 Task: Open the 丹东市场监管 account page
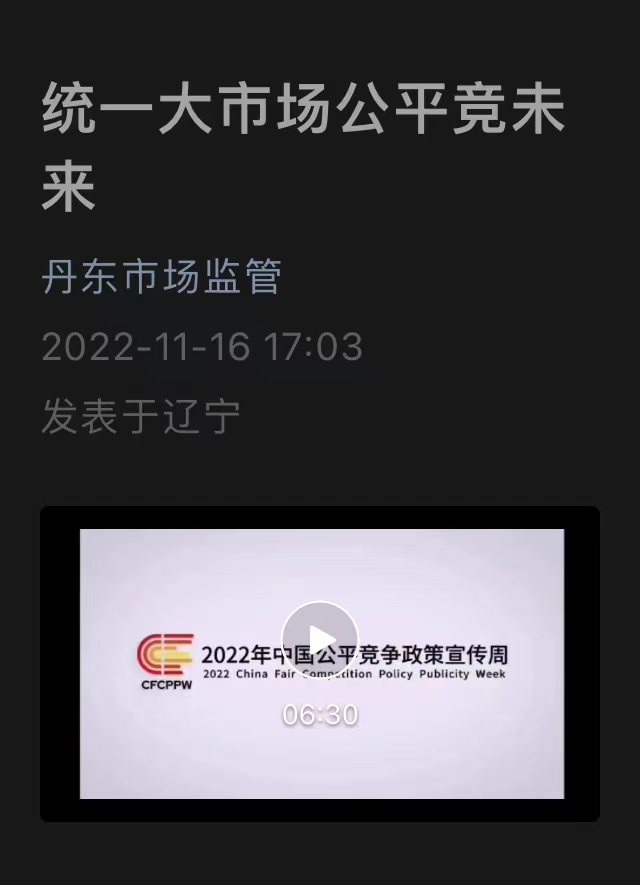[161, 277]
